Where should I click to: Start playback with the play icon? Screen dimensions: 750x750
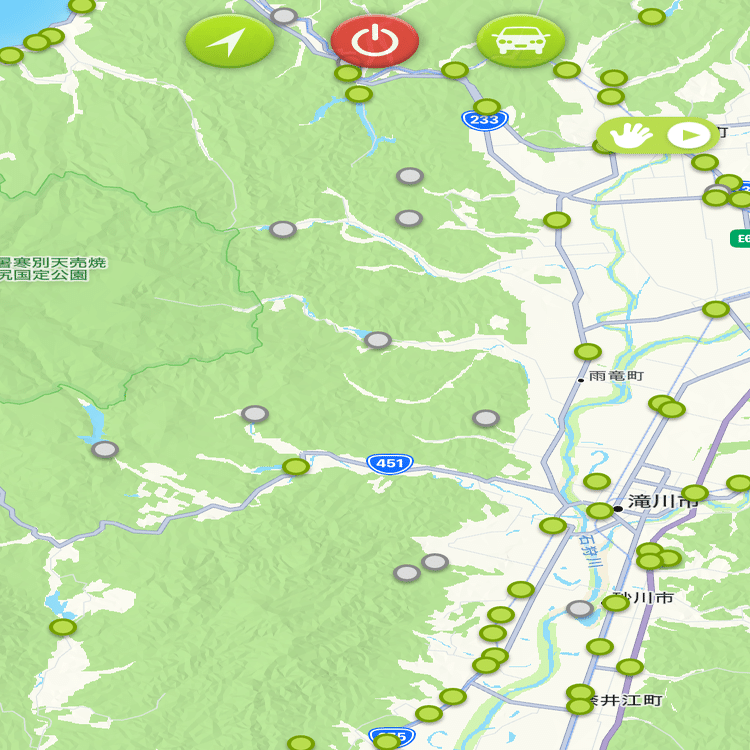tap(688, 135)
